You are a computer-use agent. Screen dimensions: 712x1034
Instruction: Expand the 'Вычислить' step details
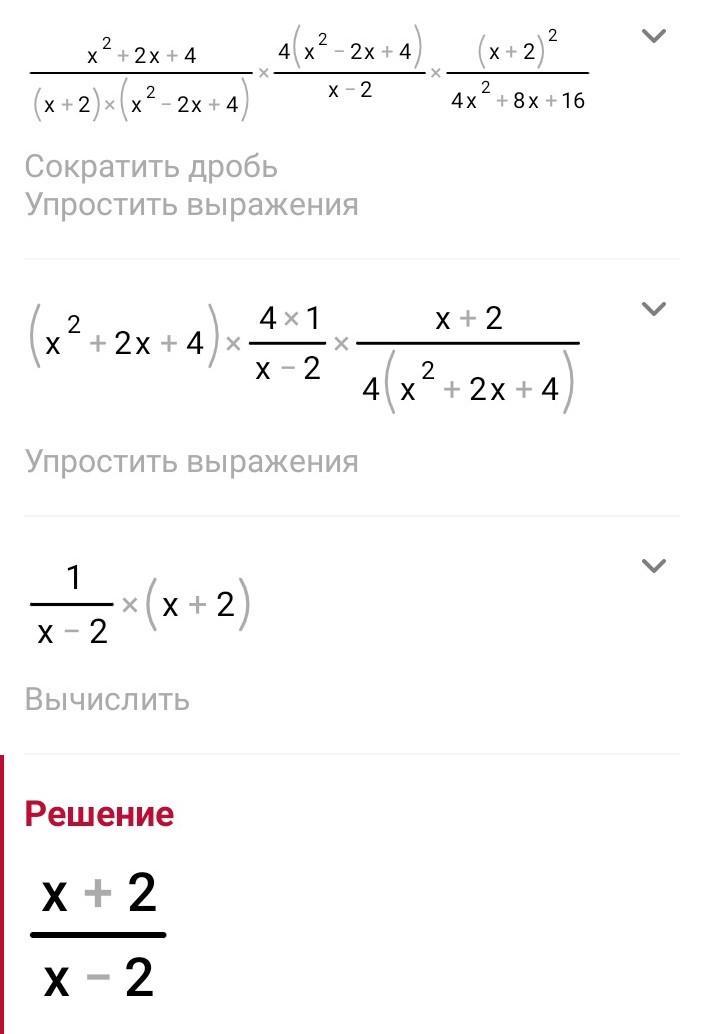coord(653,566)
